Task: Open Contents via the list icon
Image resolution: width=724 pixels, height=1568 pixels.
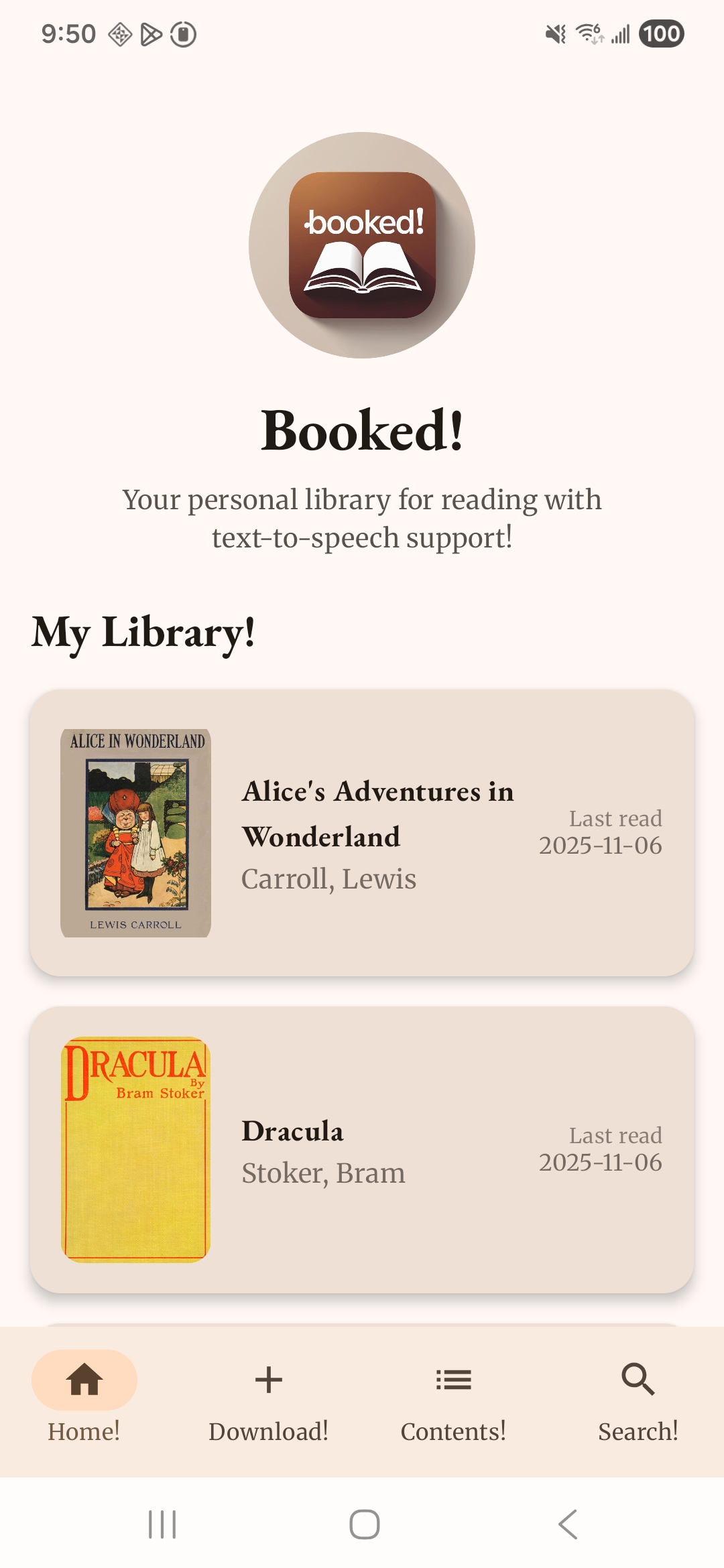Action: (452, 1380)
